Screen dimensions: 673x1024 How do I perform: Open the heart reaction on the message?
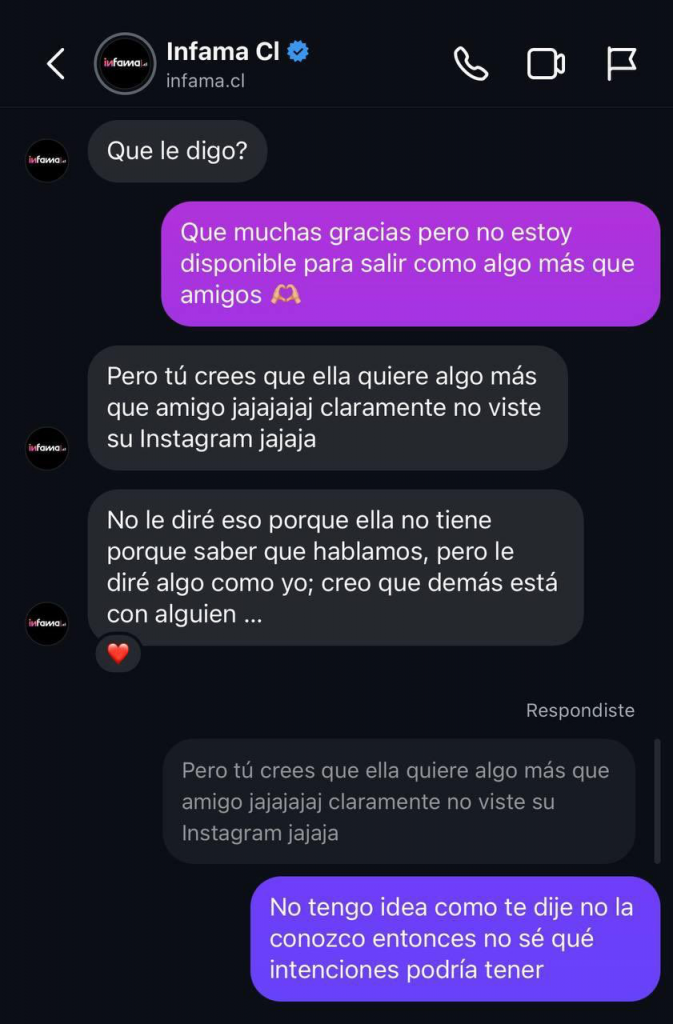click(x=118, y=653)
